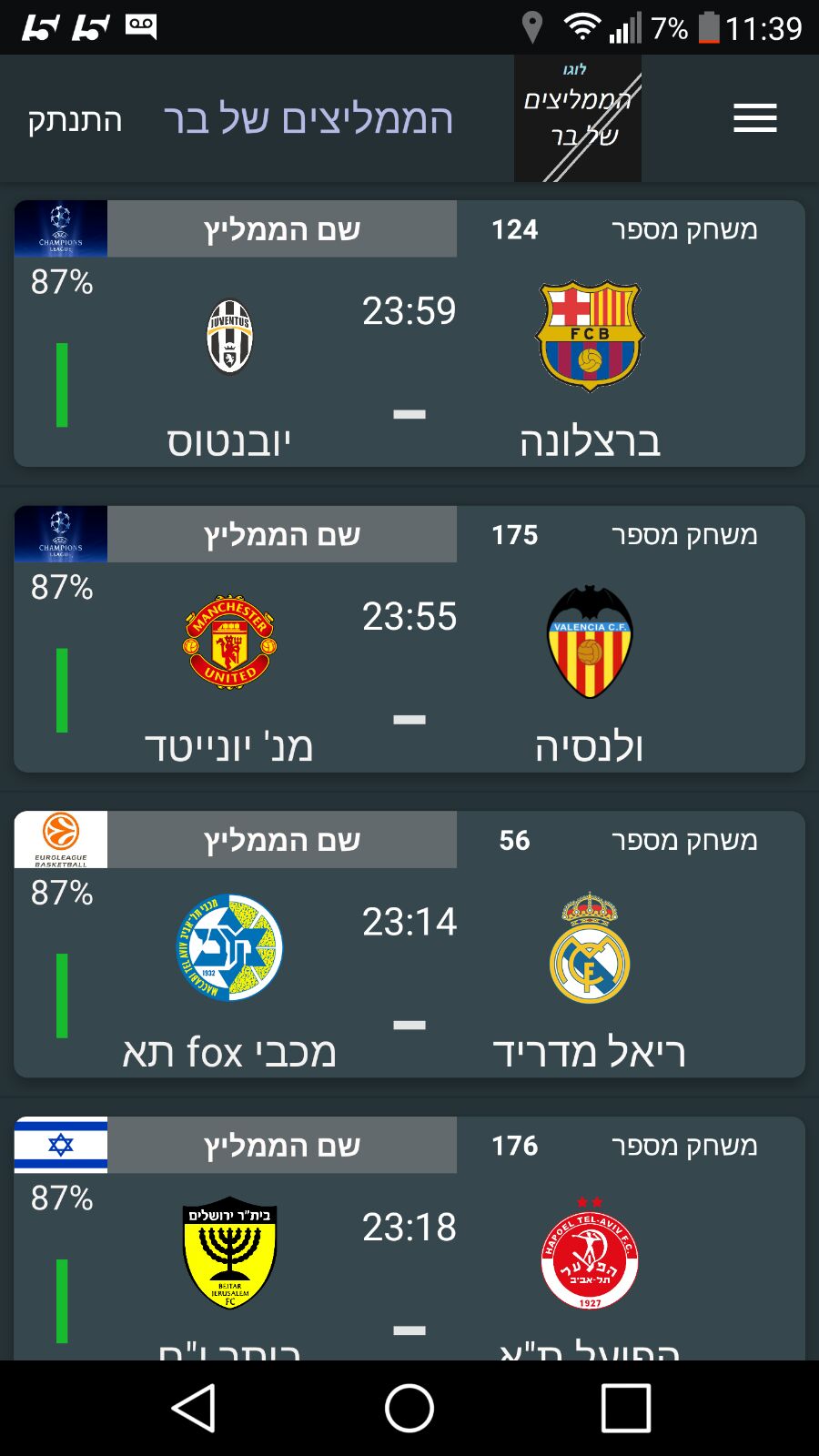The width and height of the screenshot is (819, 1456).
Task: Open match 175 Valencia vs Man United card
Action: [409, 639]
